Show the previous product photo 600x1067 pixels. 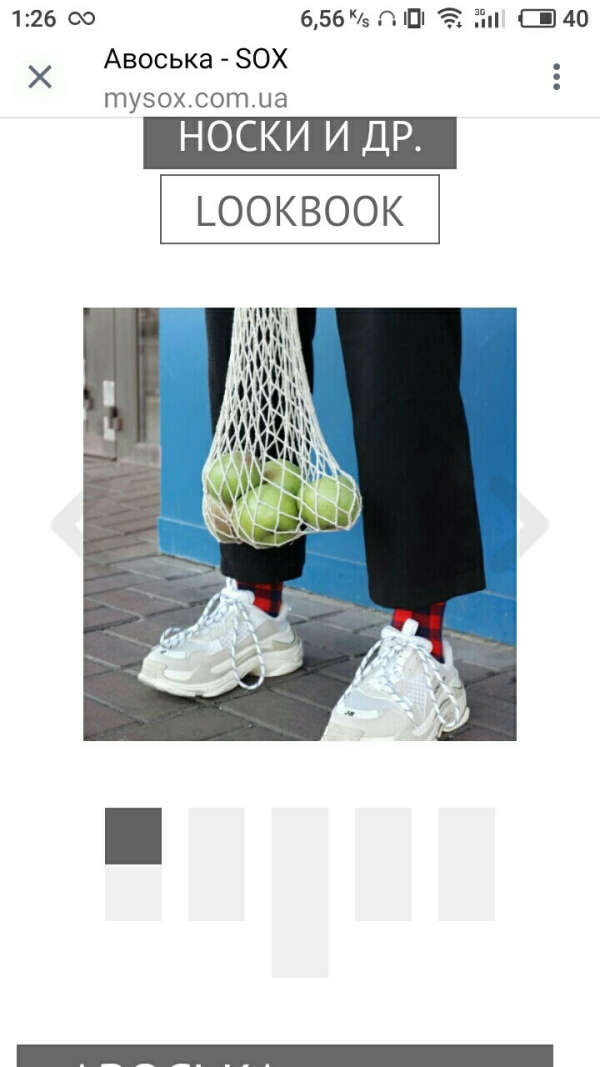67,522
